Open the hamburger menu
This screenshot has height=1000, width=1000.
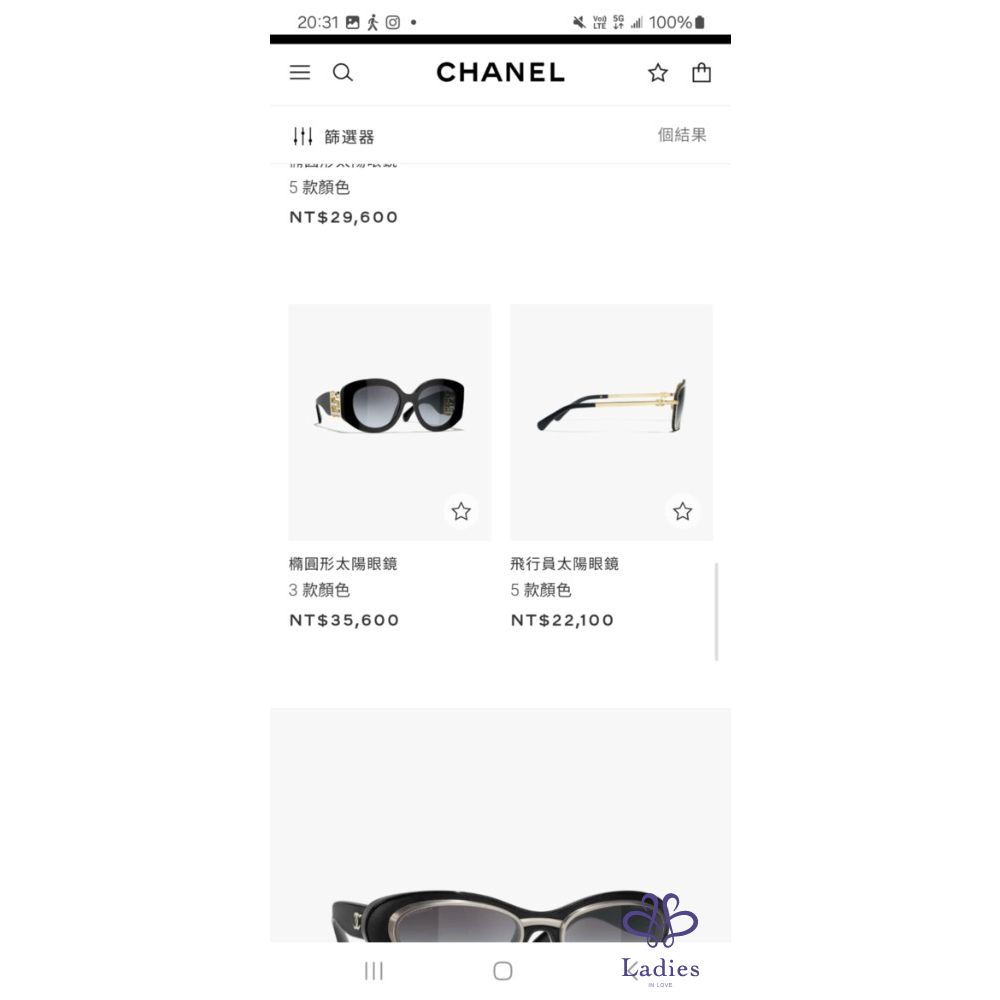(x=300, y=72)
